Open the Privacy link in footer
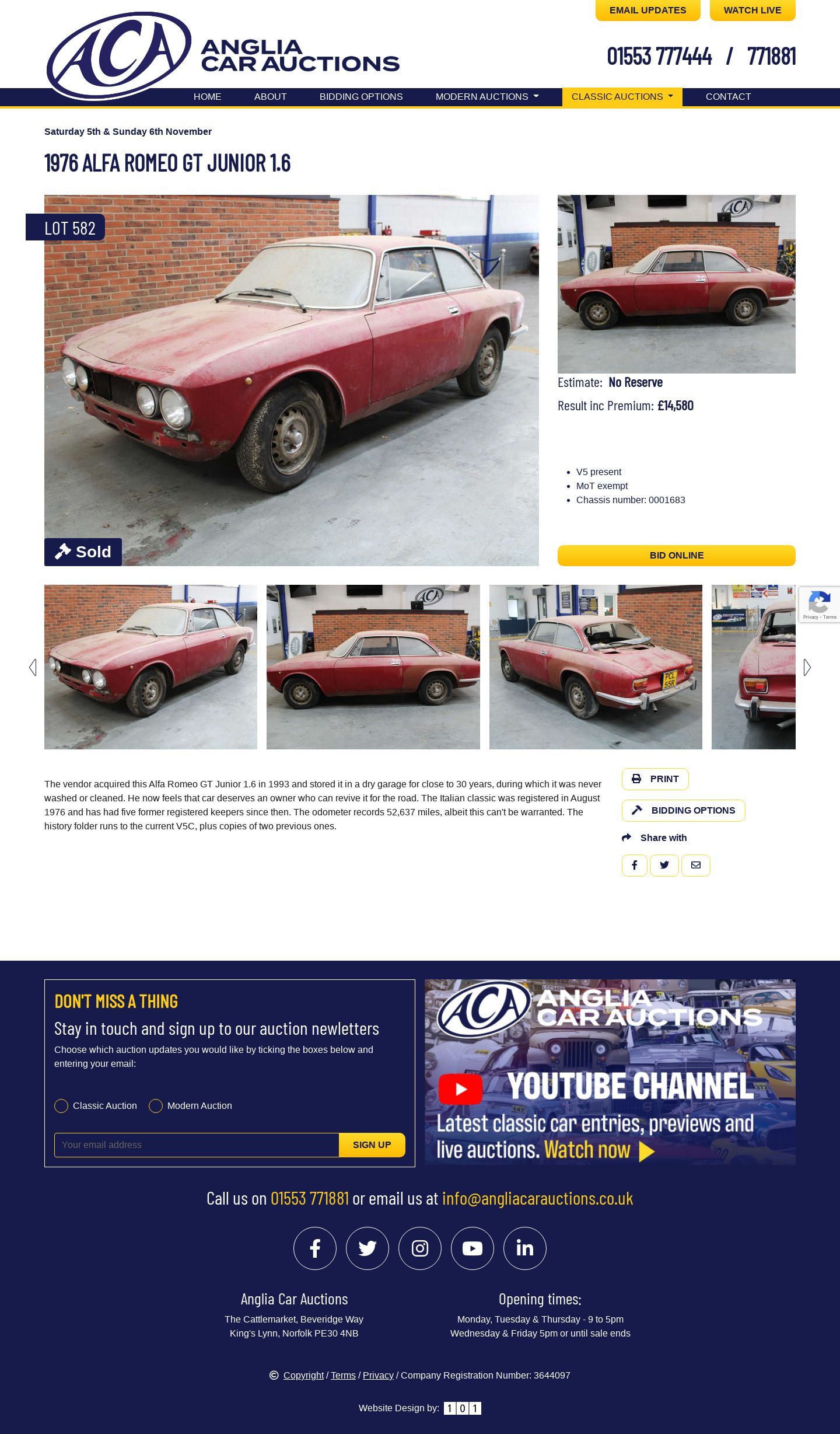The height and width of the screenshot is (1434, 840). pos(378,1376)
